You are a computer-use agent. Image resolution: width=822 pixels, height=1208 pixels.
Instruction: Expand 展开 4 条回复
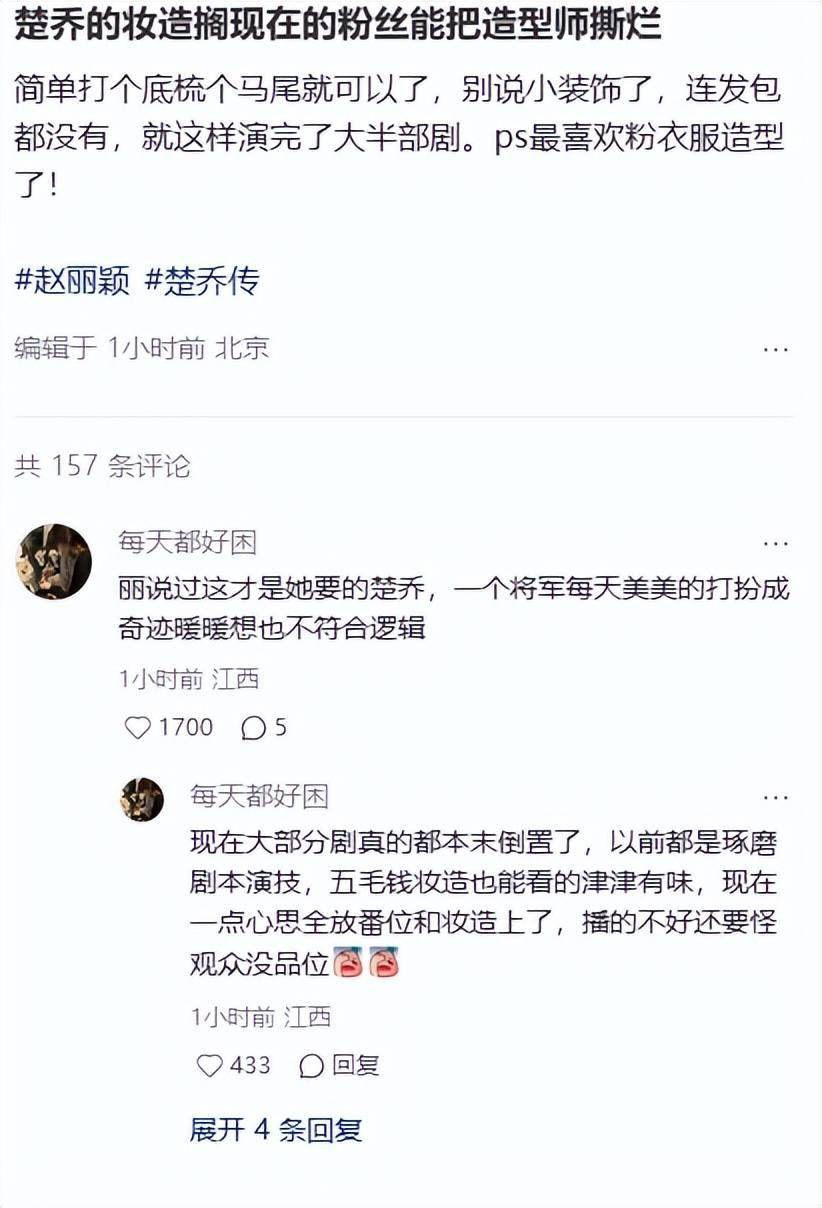click(276, 1130)
